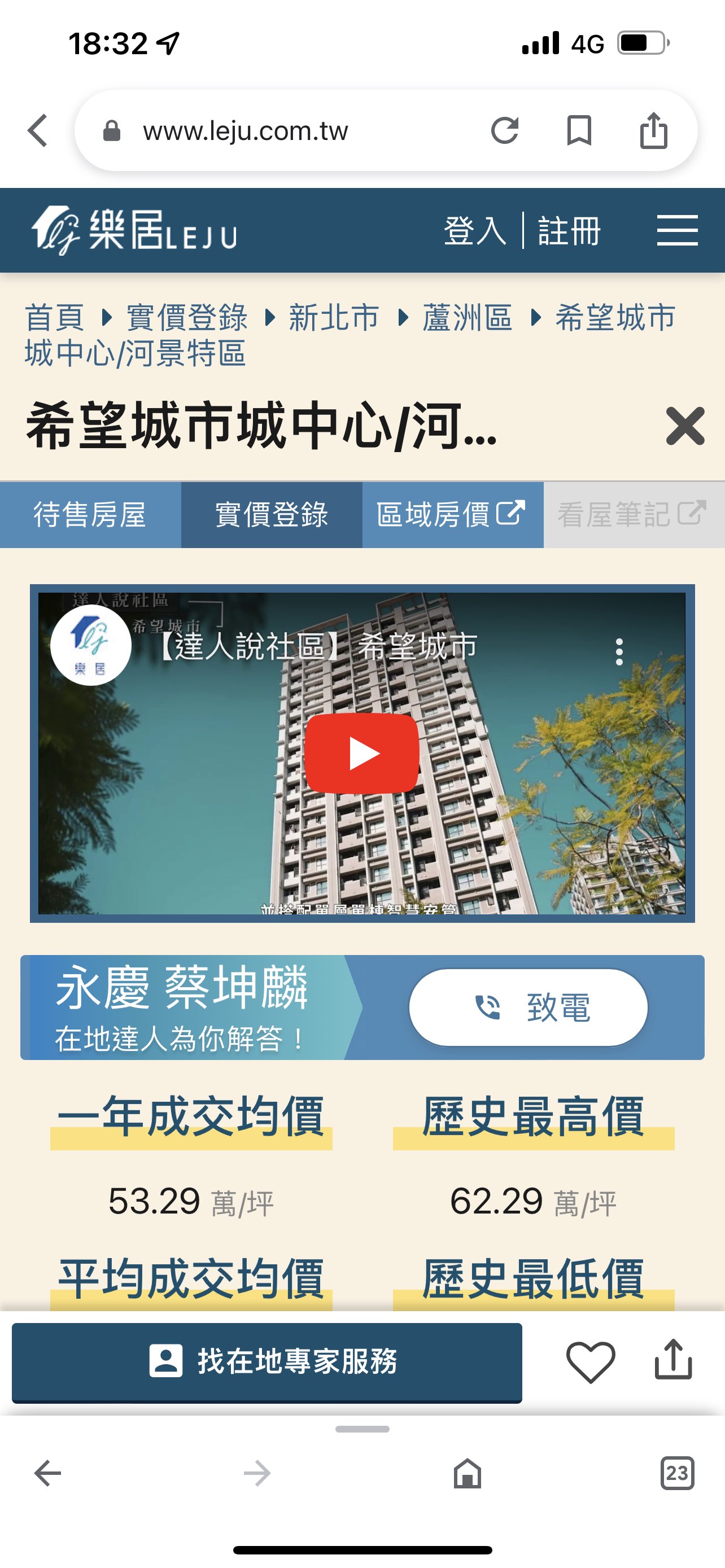The width and height of the screenshot is (725, 1568).
Task: Go back with the browser's left chevron
Action: [x=38, y=130]
